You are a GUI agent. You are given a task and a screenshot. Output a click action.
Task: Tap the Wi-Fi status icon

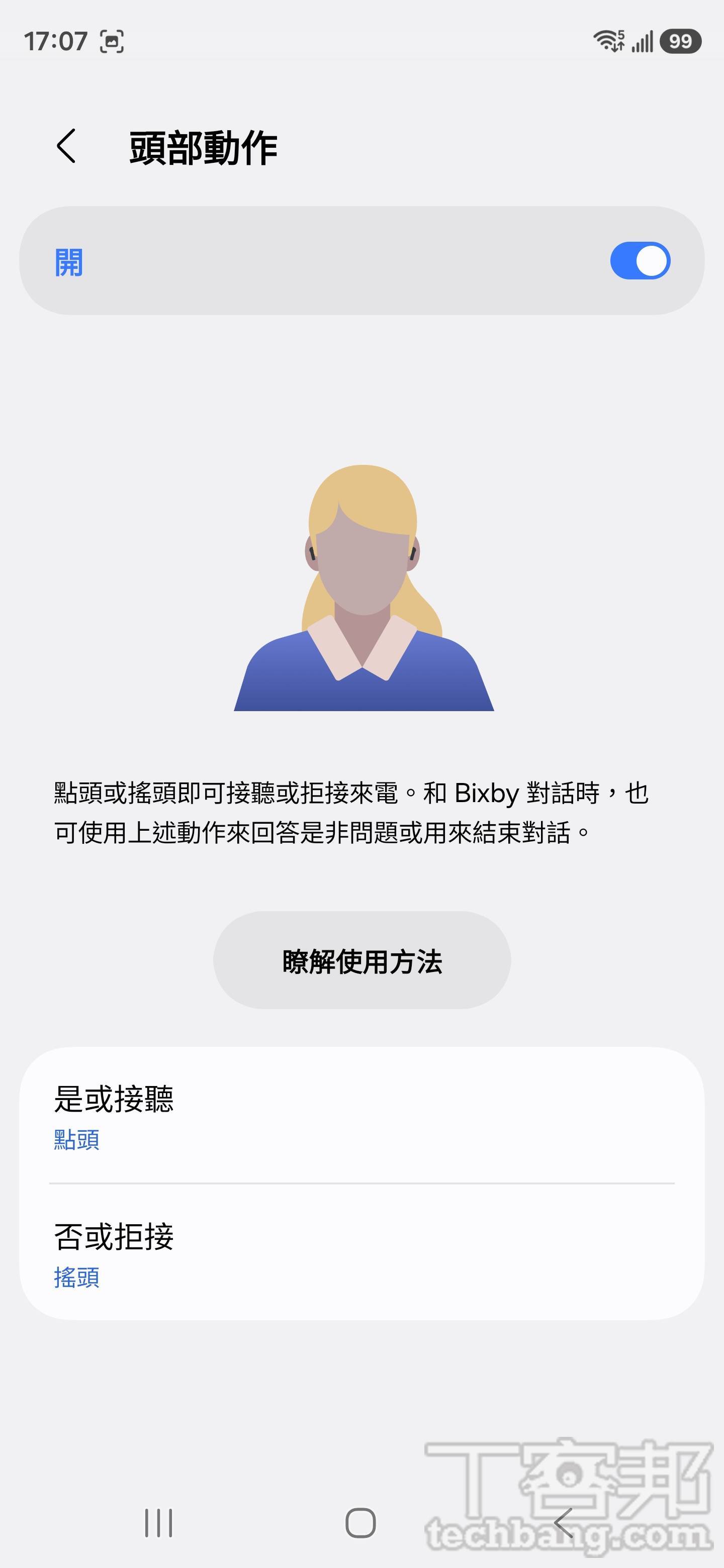pos(609,40)
